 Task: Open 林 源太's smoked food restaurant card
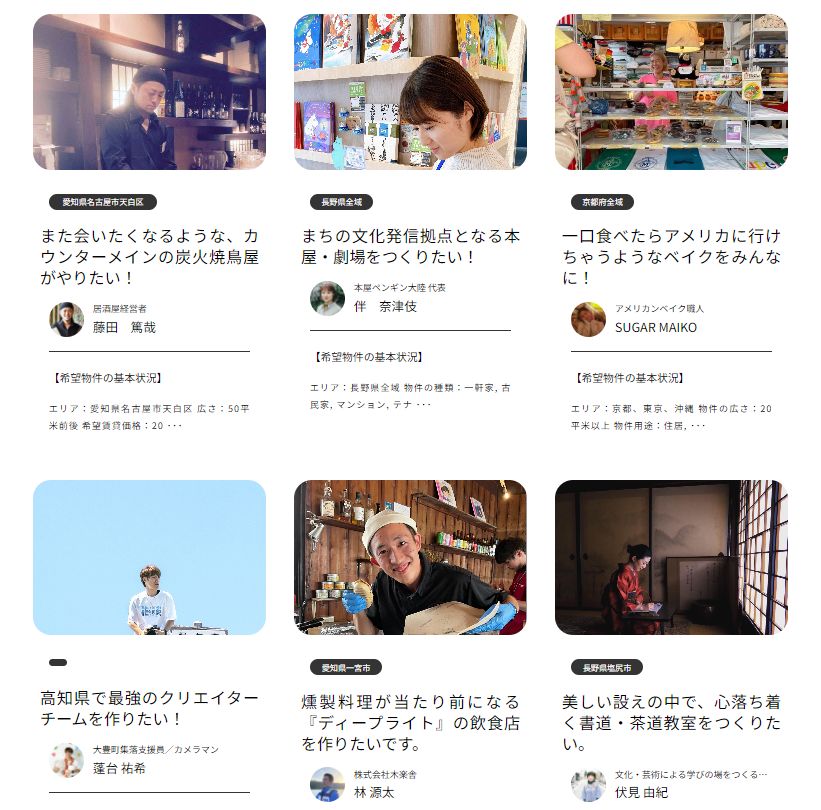(x=410, y=722)
